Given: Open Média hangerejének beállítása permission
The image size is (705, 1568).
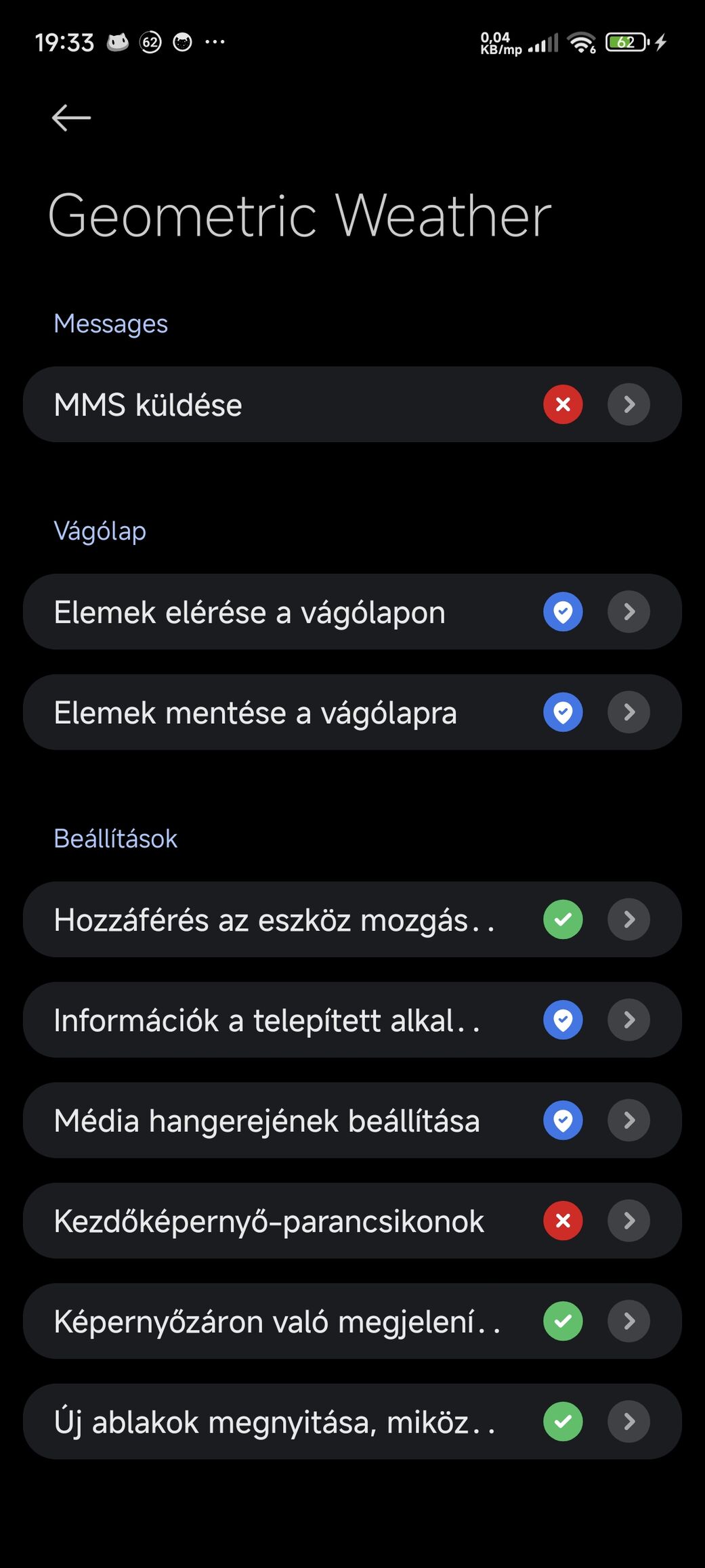Looking at the screenshot, I should [352, 1120].
